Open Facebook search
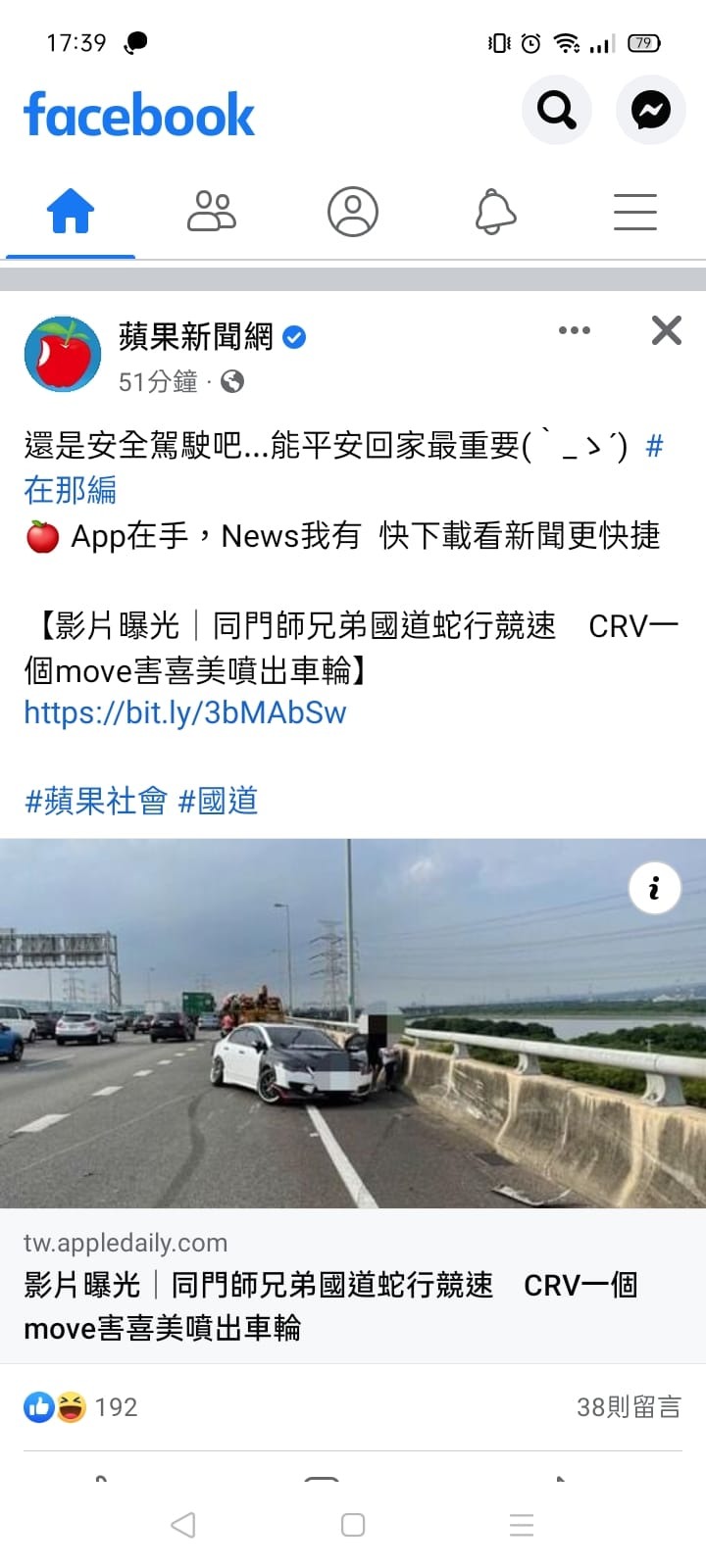The height and width of the screenshot is (1568, 706). click(x=556, y=110)
